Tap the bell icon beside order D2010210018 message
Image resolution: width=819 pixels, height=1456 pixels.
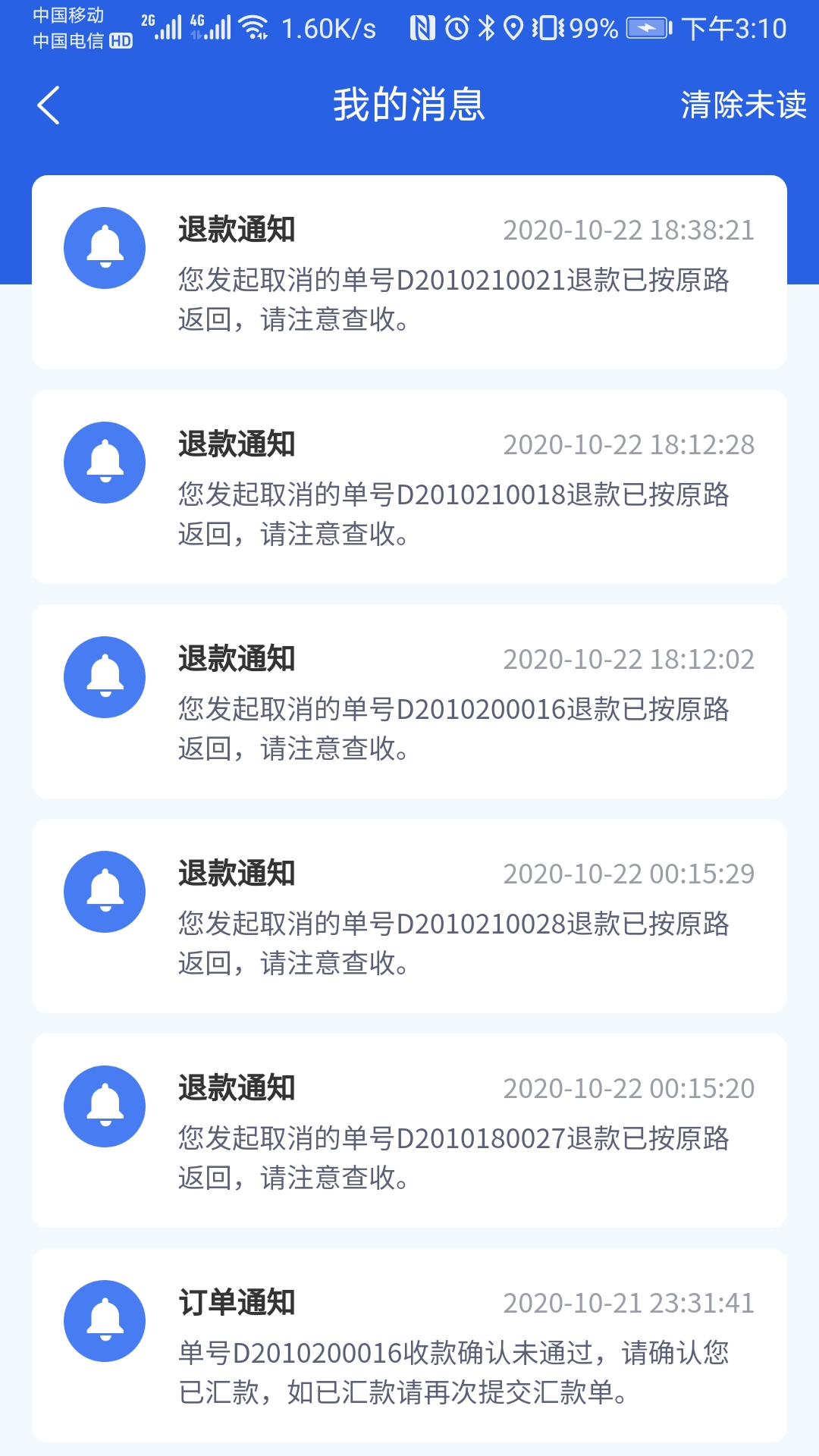point(105,463)
